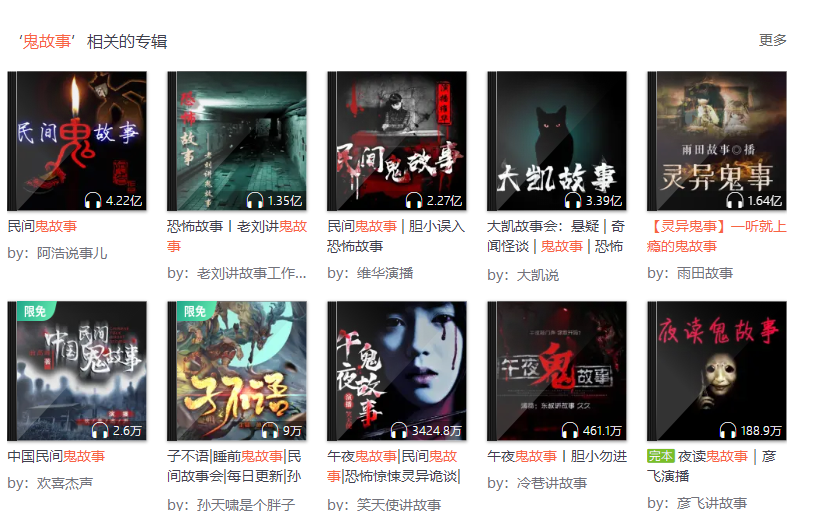Visit author 欢喜杰声's page
This screenshot has width=816, height=511.
coord(64,483)
